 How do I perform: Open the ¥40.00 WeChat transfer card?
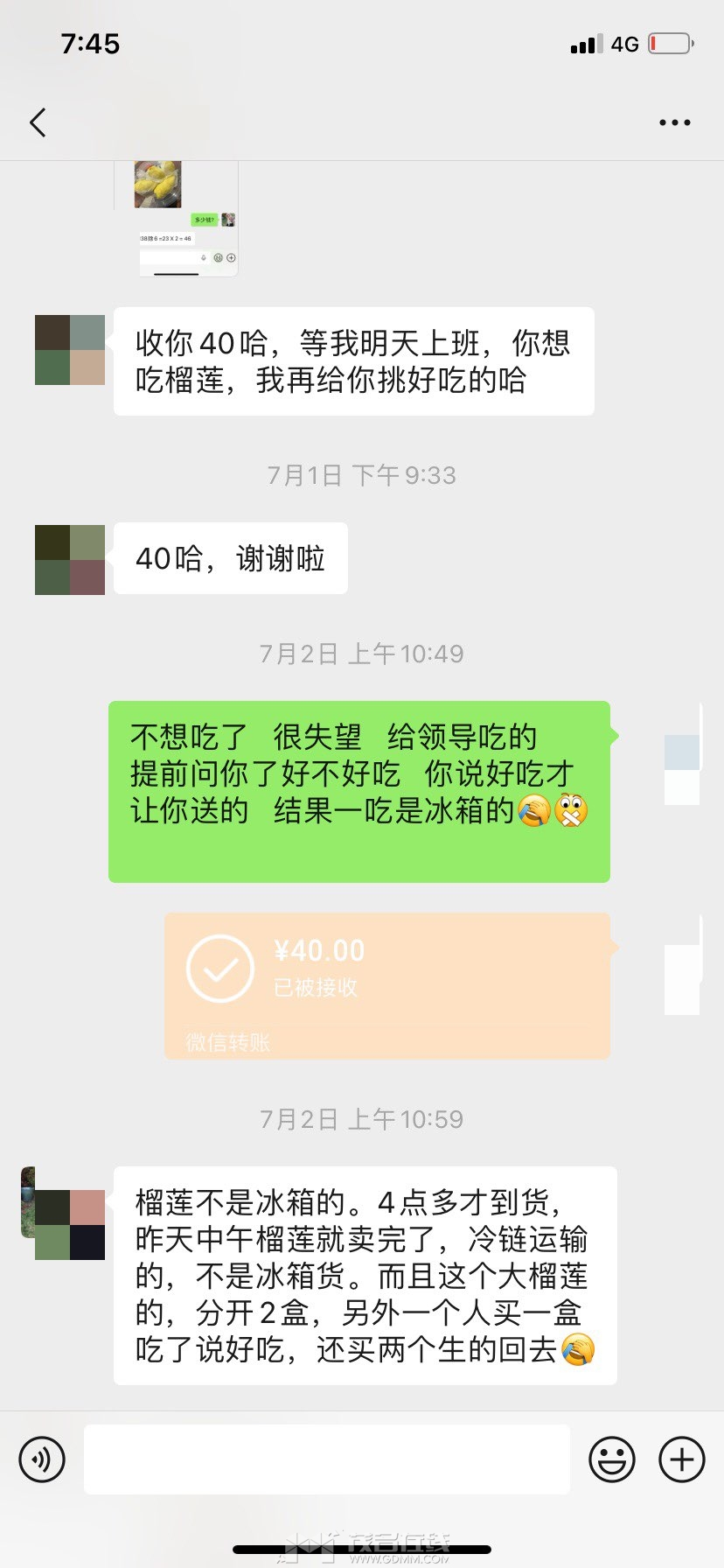point(387,986)
